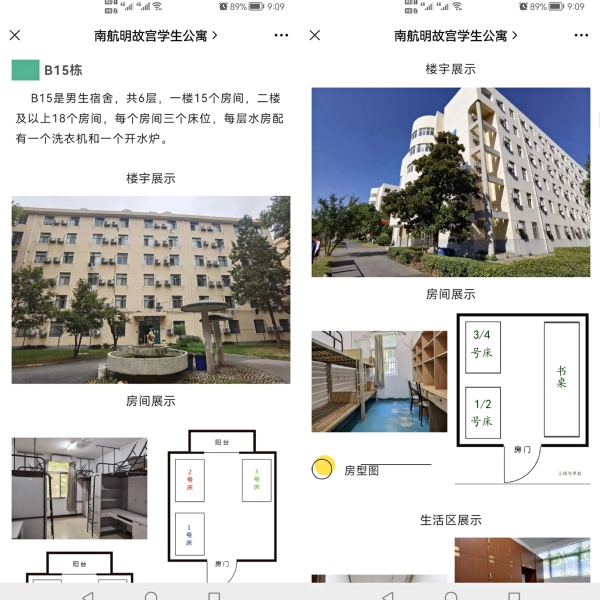This screenshot has width=600, height=600.
Task: Open 南航明故宫学生公寓 account above B15栋 section
Action: click(x=156, y=35)
